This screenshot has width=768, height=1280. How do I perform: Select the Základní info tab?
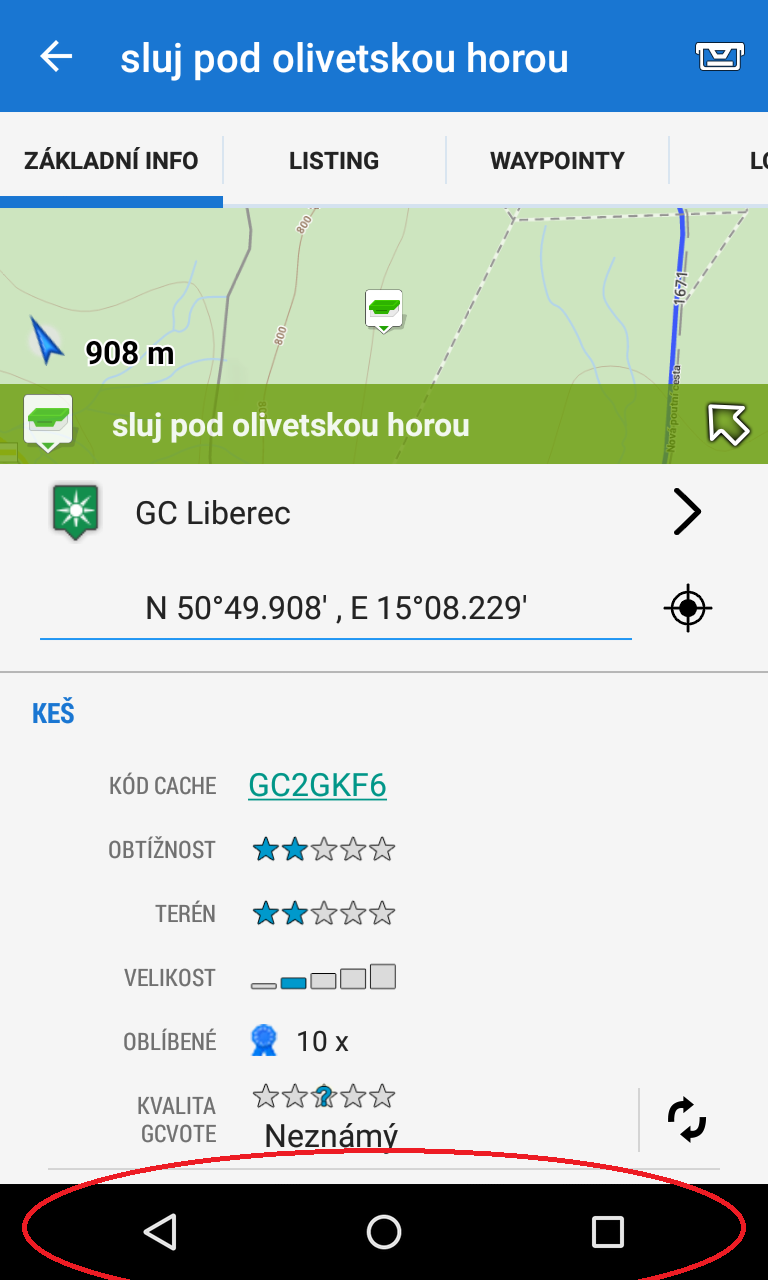click(111, 161)
